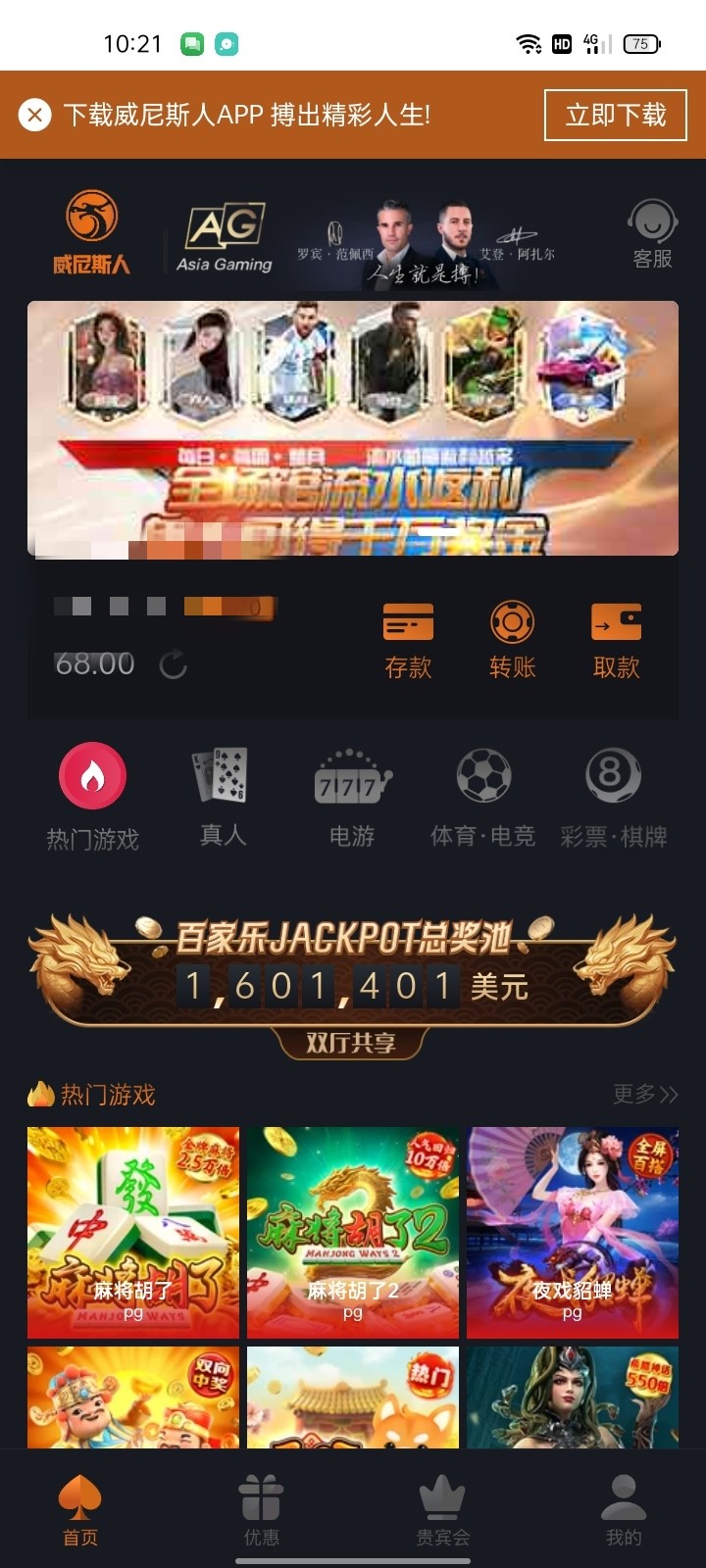
Task: Open 客服 customer service
Action: click(x=652, y=233)
